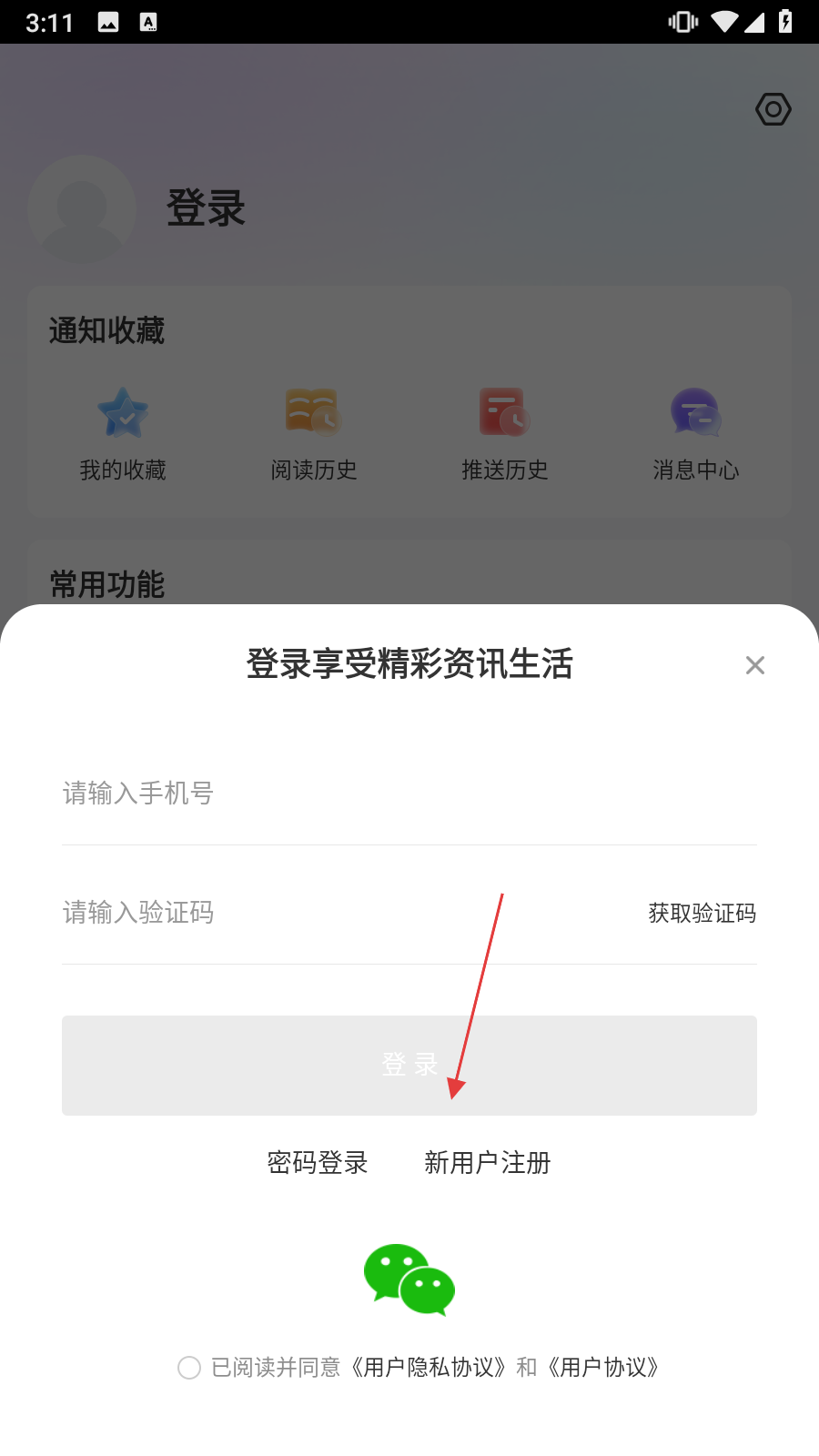
Task: Switch to 密码登录 password login
Action: coord(318,1162)
